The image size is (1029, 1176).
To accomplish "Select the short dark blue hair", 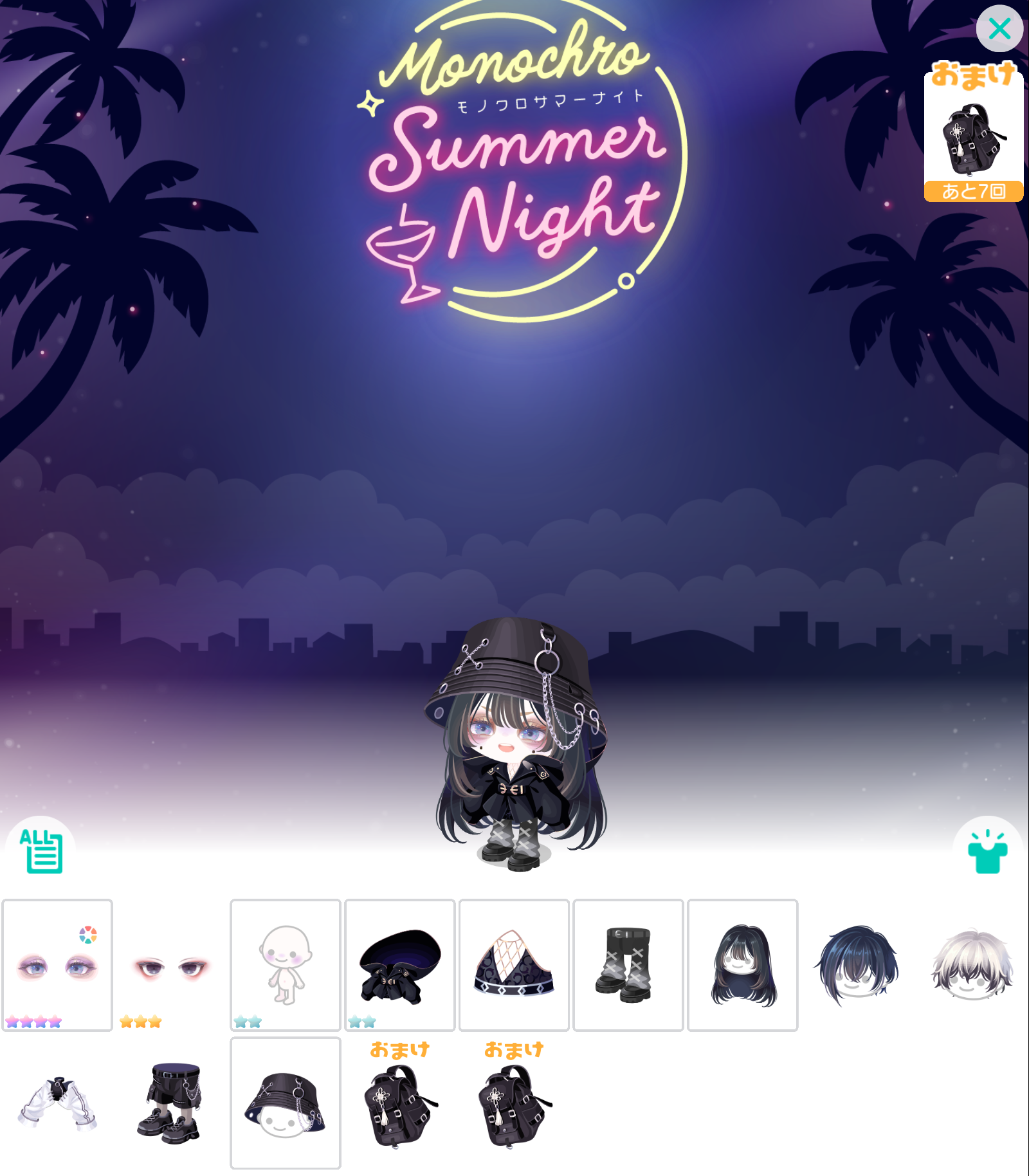I will [856, 965].
